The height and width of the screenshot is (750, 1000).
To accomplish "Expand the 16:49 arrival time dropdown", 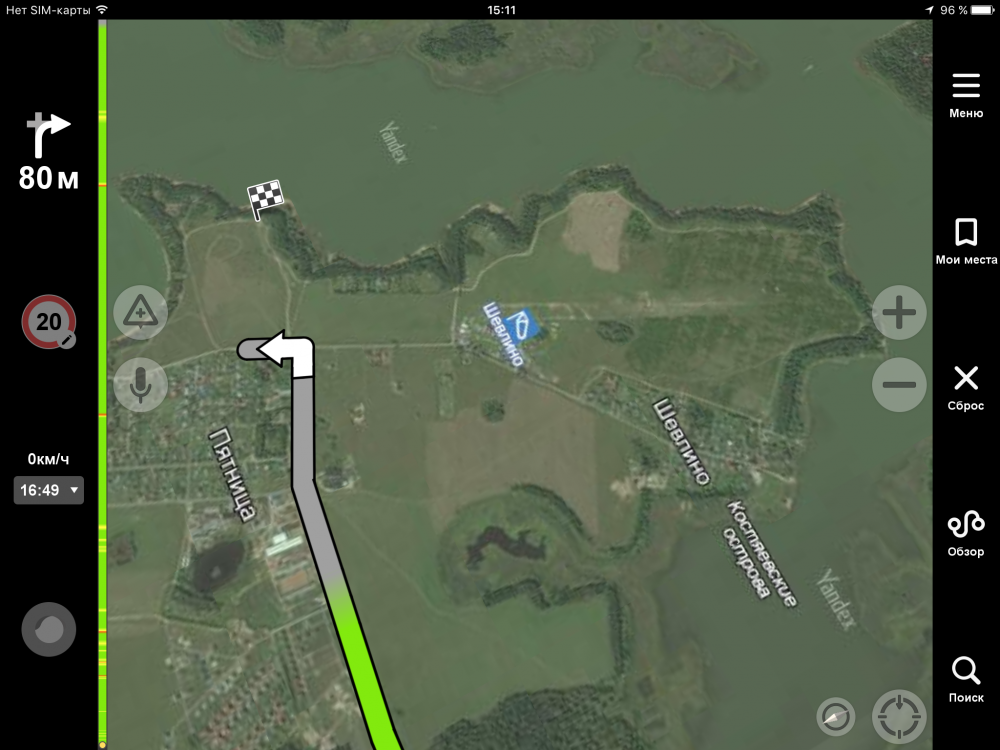I will (48, 491).
